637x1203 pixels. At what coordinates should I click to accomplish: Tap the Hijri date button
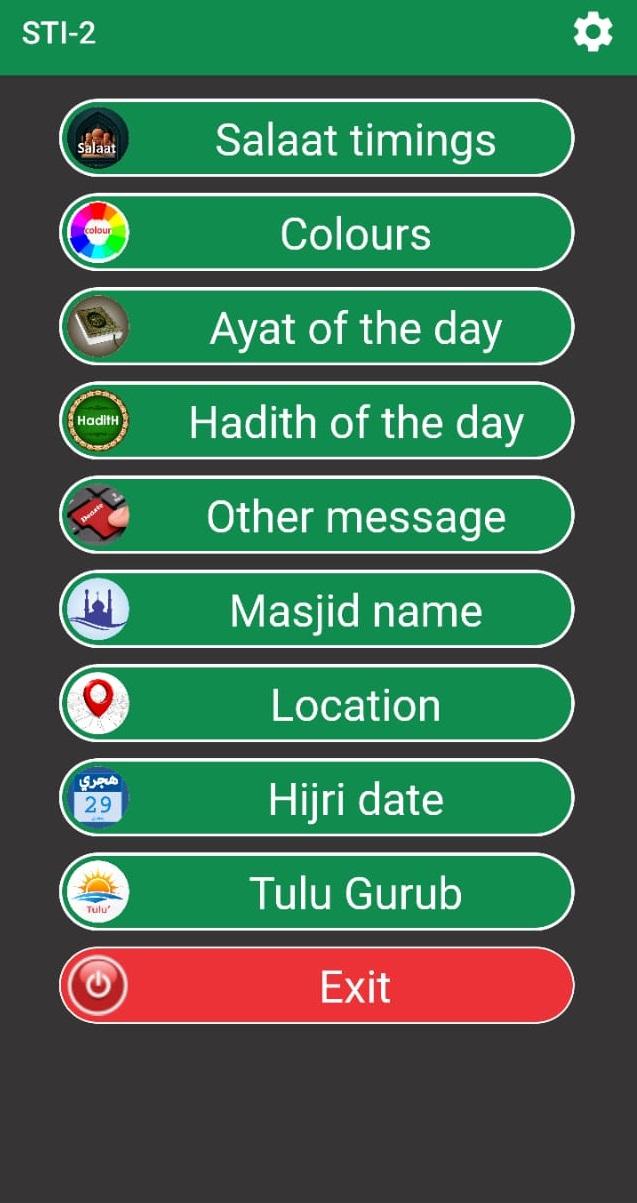click(317, 798)
